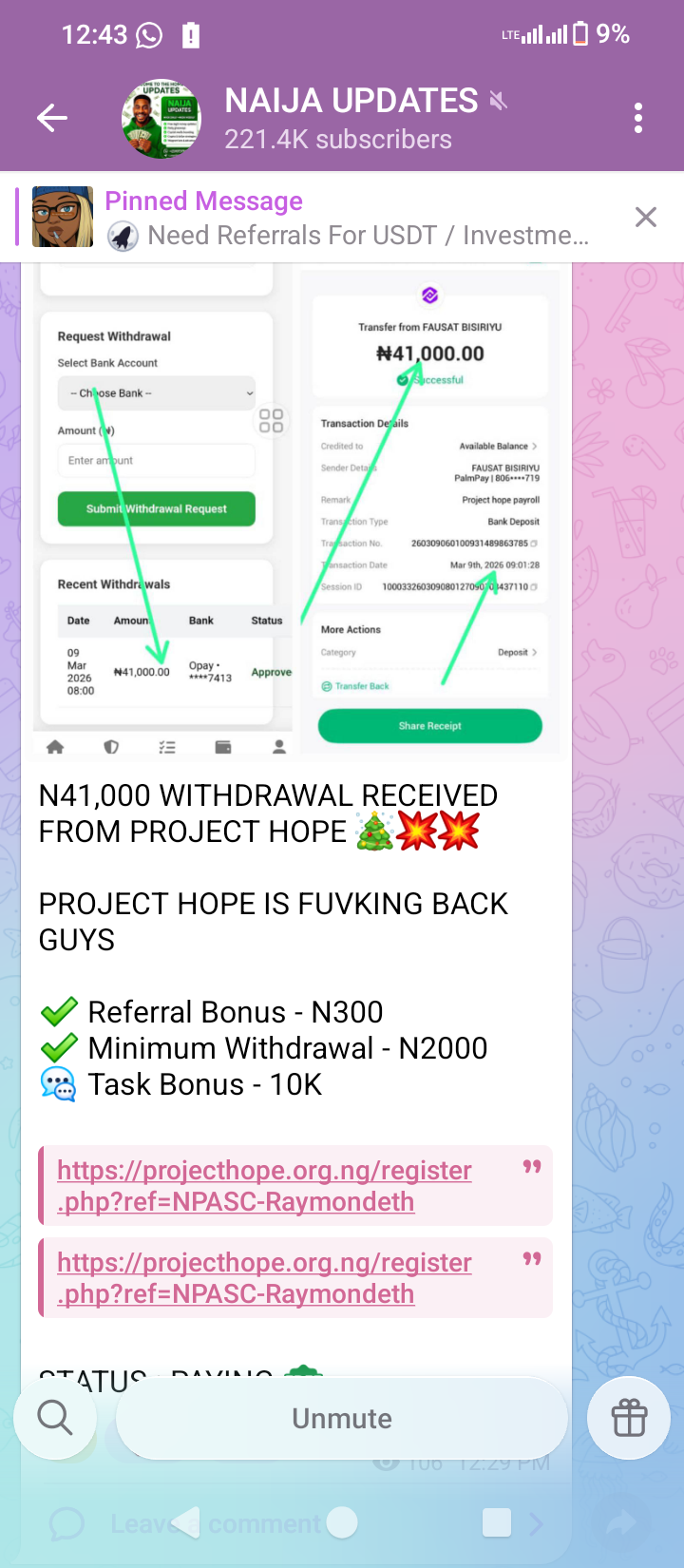Dismiss the pinned message bar
The width and height of the screenshot is (684, 1568).
(646, 218)
